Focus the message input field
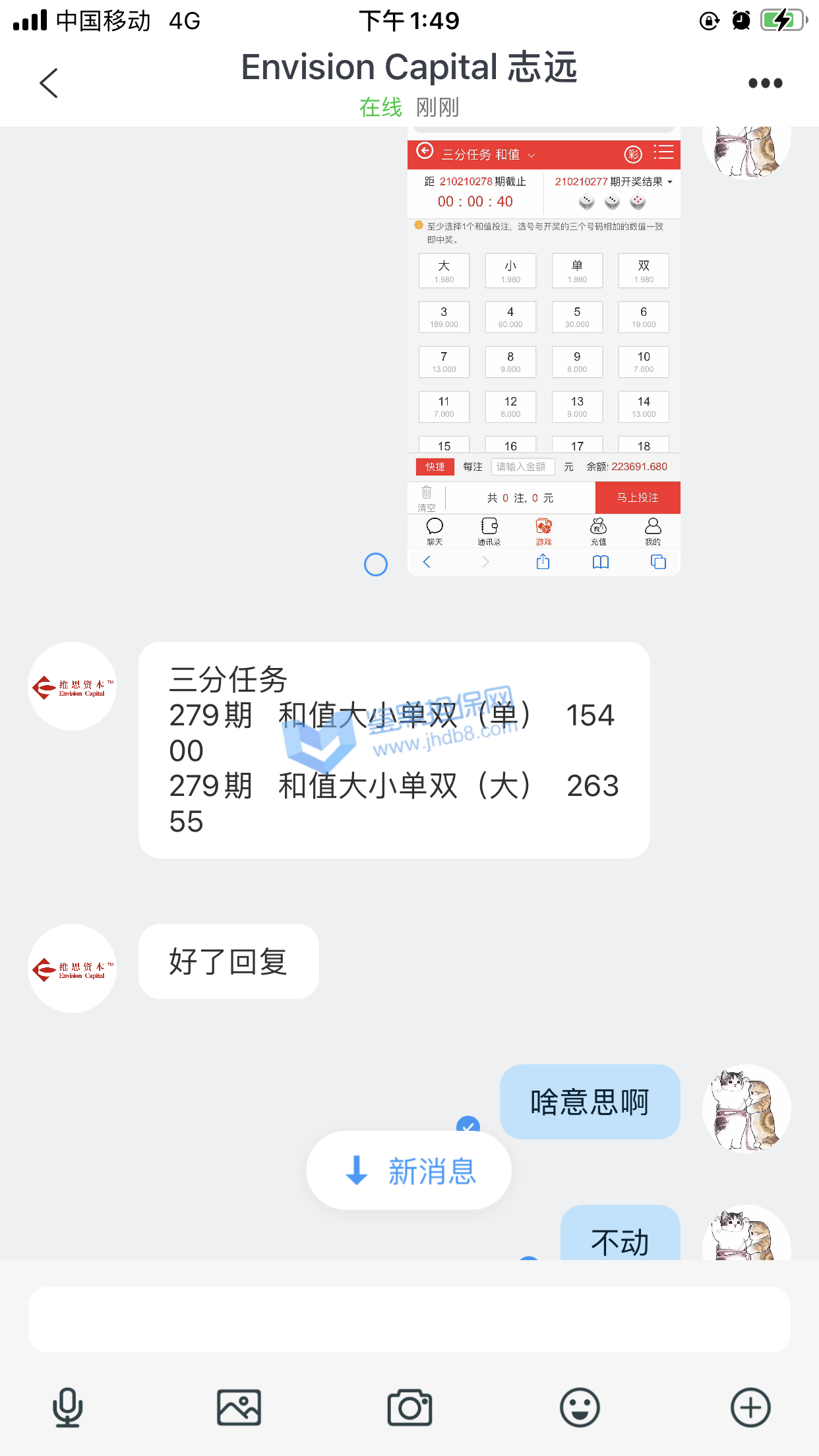Viewport: 819px width, 1456px height. coord(409,1319)
